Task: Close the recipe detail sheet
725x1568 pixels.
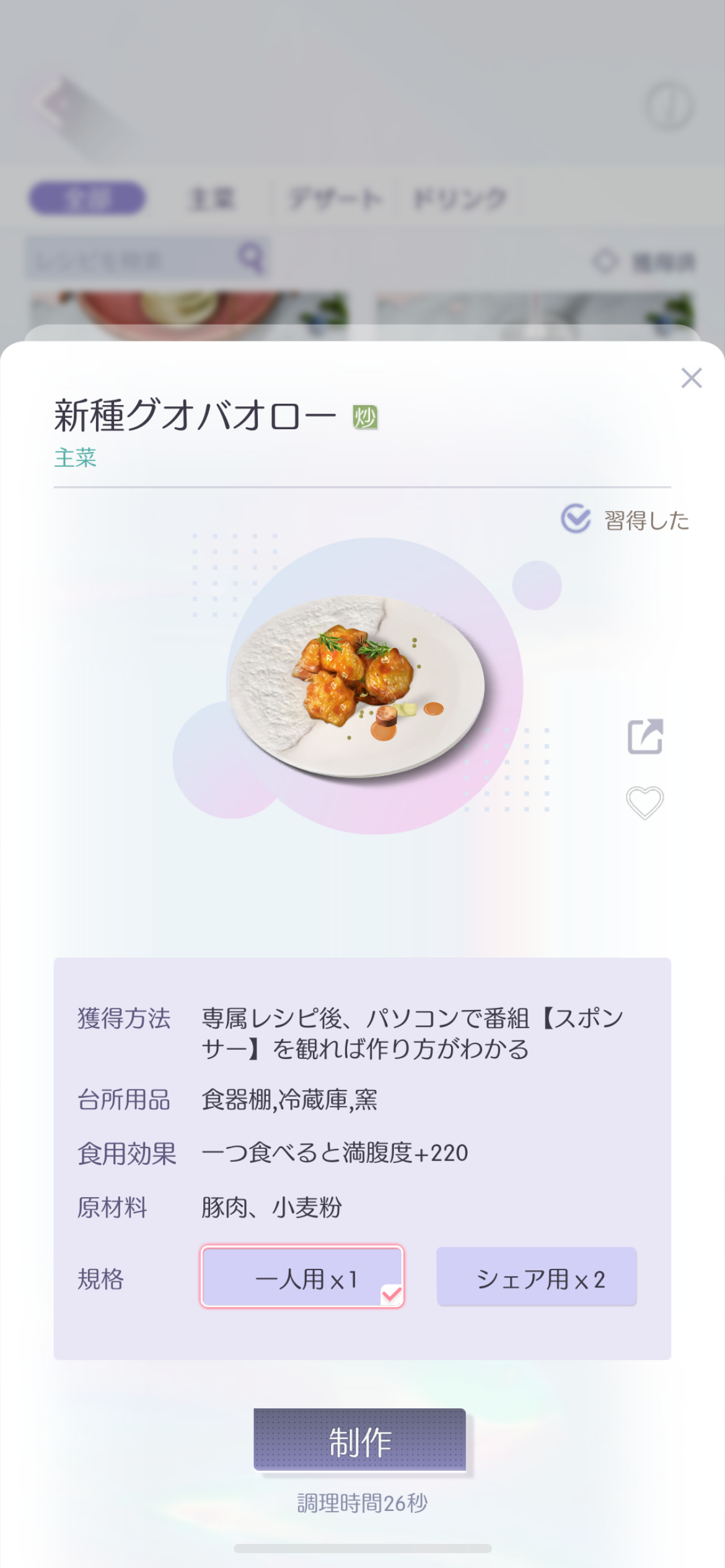Action: (691, 378)
